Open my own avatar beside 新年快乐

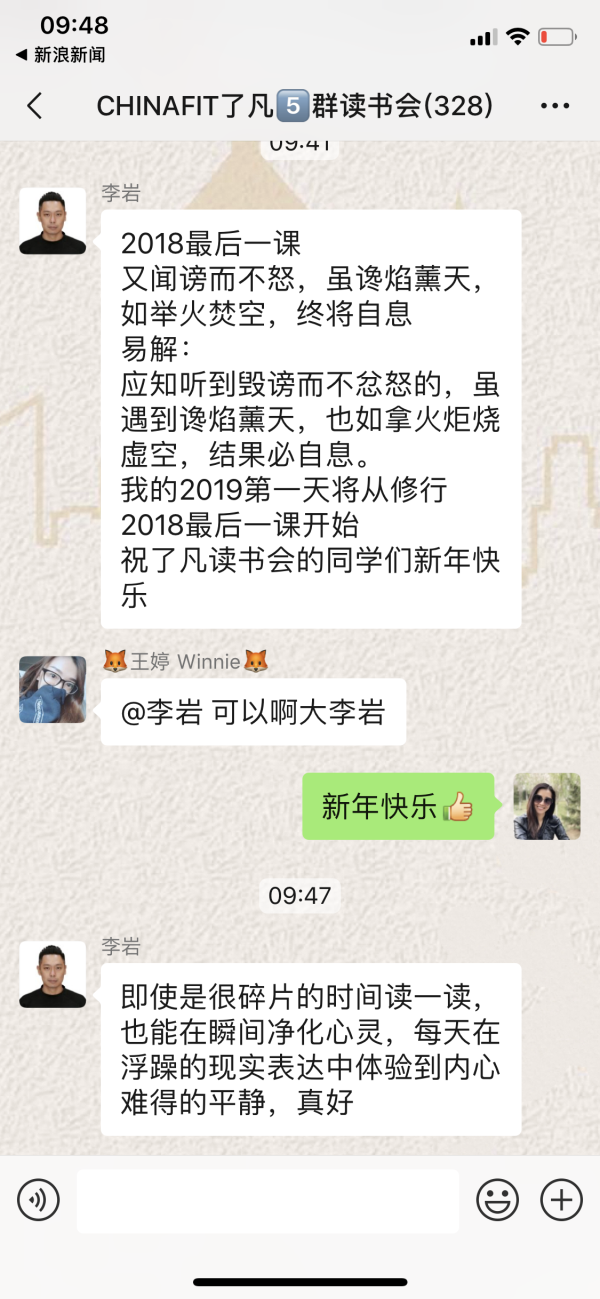pos(547,806)
